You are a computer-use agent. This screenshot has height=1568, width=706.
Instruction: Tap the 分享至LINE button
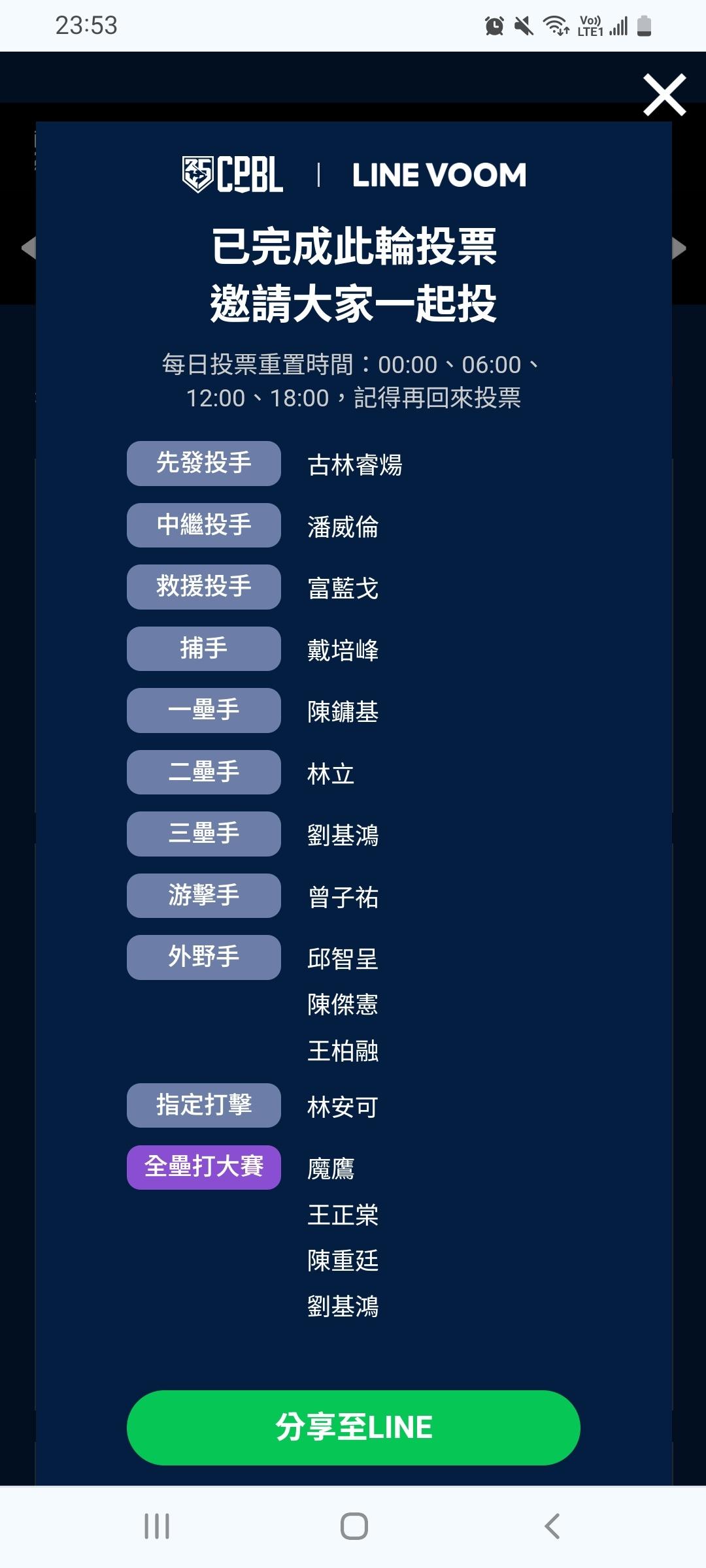coord(354,1428)
